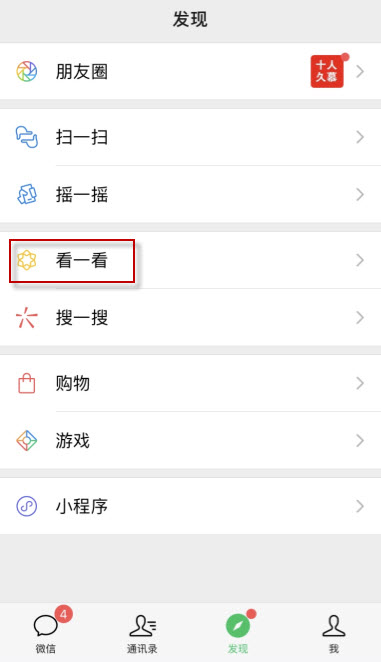Open 搜一搜 Search
381x662 pixels.
190,317
